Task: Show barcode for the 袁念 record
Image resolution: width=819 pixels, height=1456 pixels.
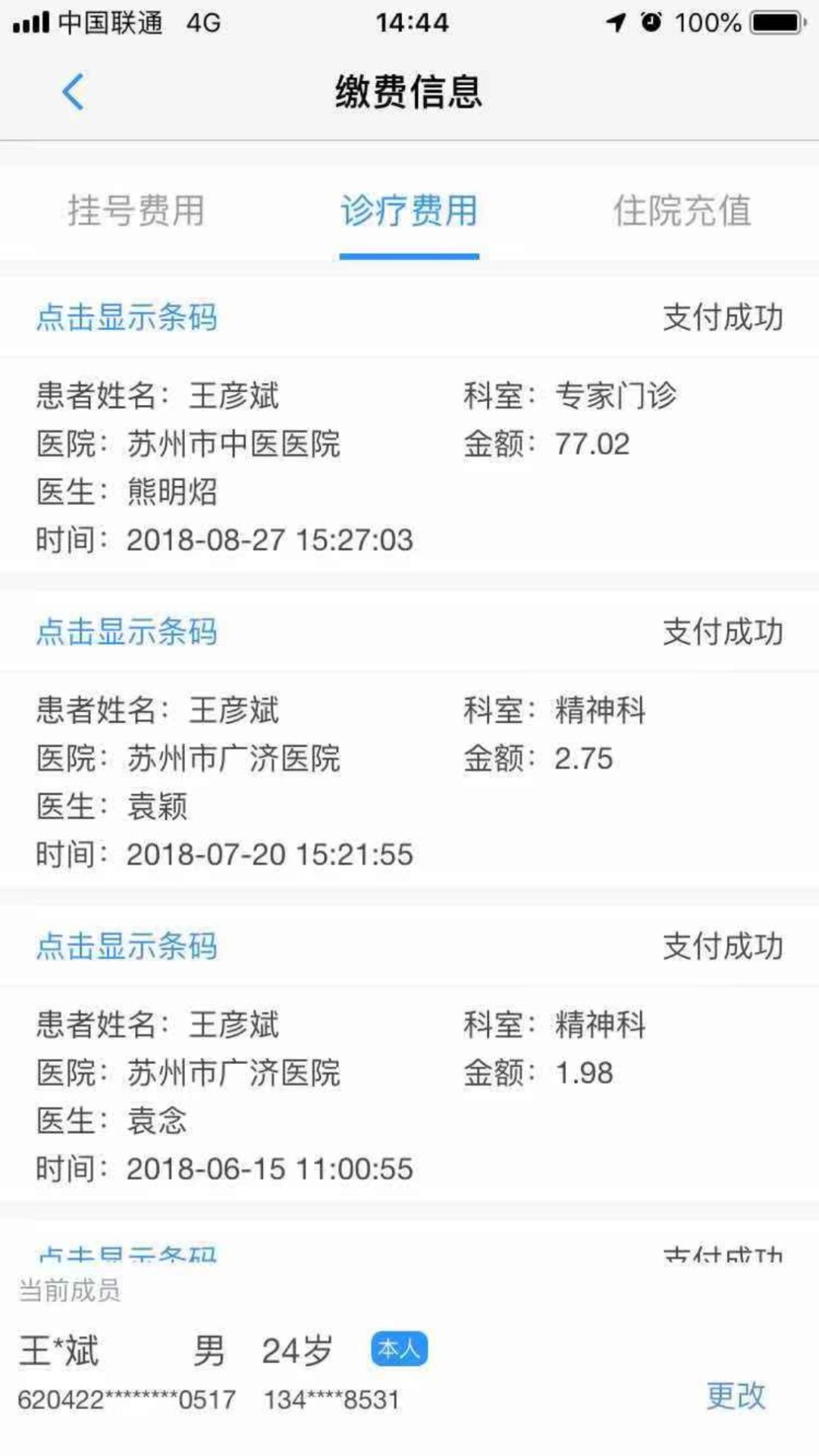Action: [127, 946]
